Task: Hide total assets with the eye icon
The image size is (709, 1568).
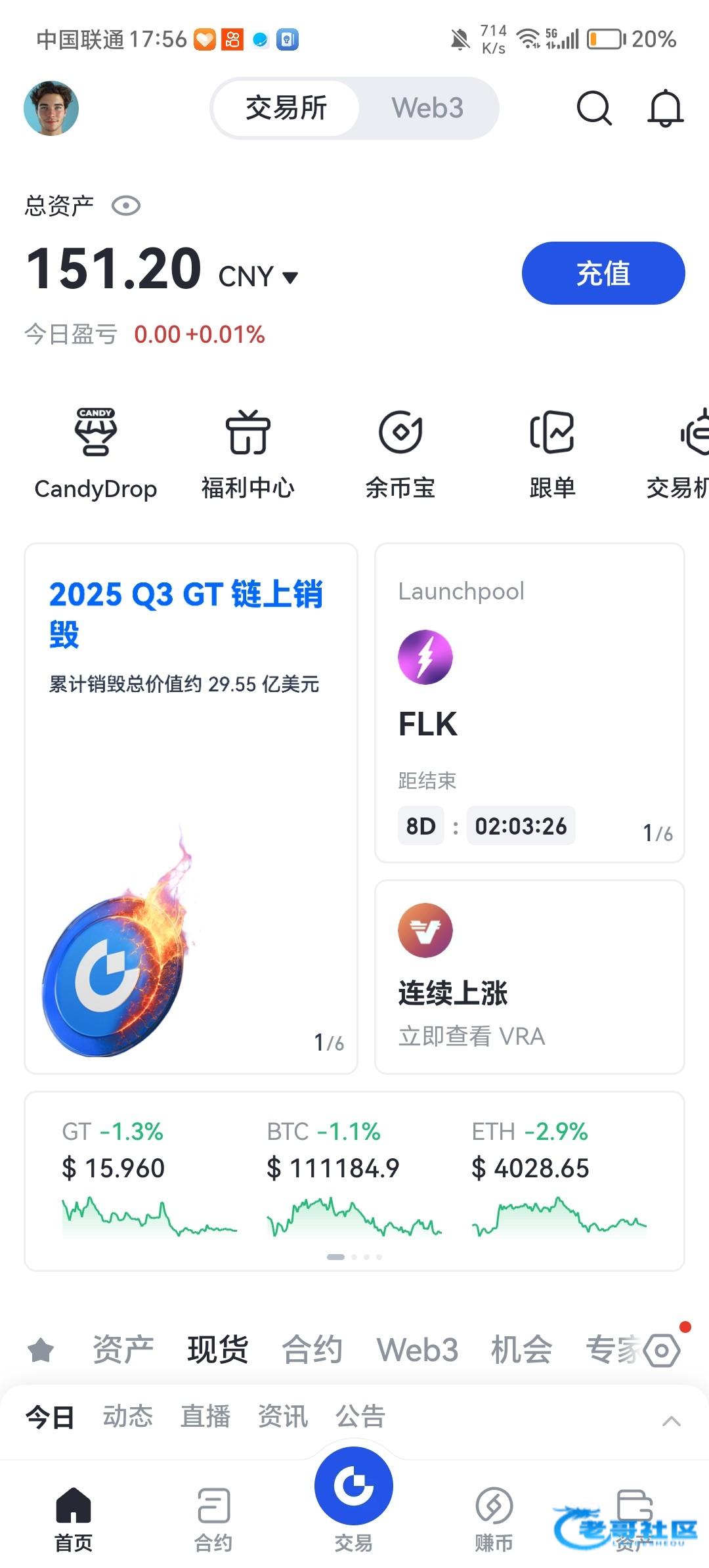Action: tap(126, 206)
